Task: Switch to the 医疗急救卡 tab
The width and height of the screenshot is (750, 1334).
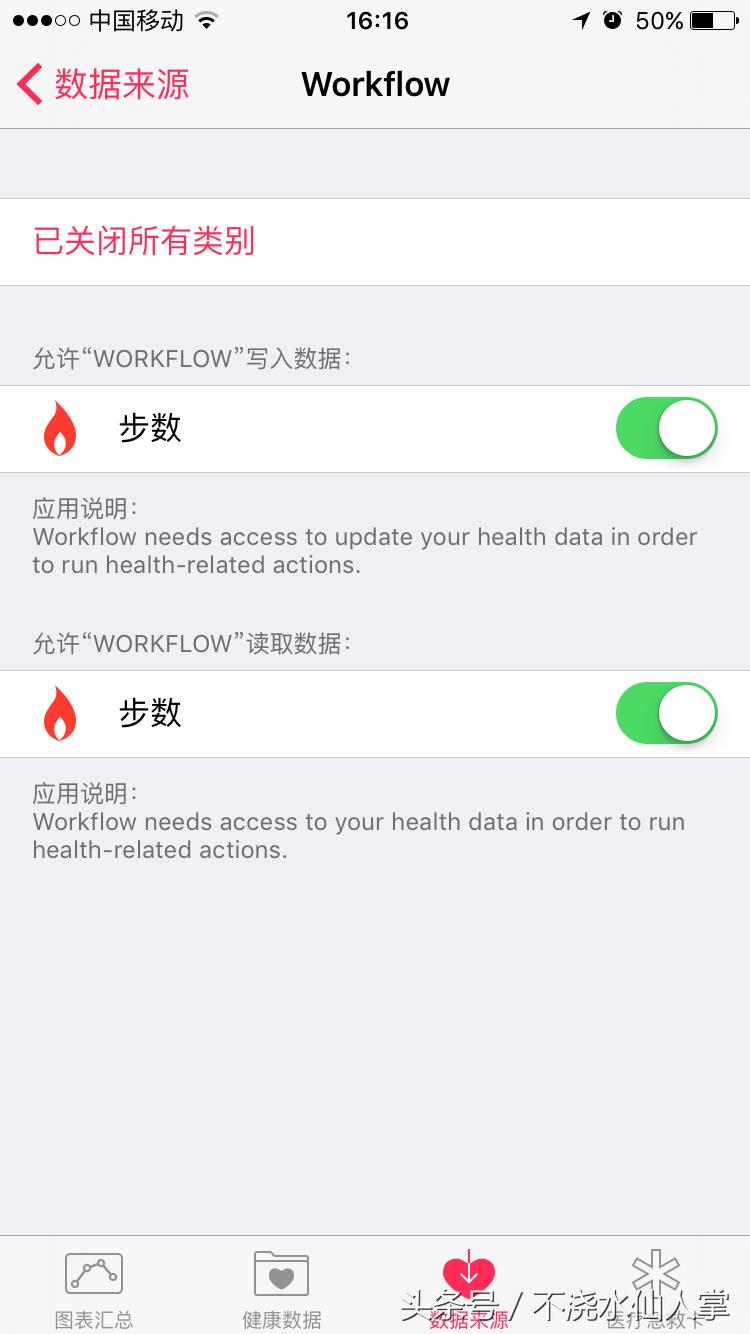Action: [656, 1288]
